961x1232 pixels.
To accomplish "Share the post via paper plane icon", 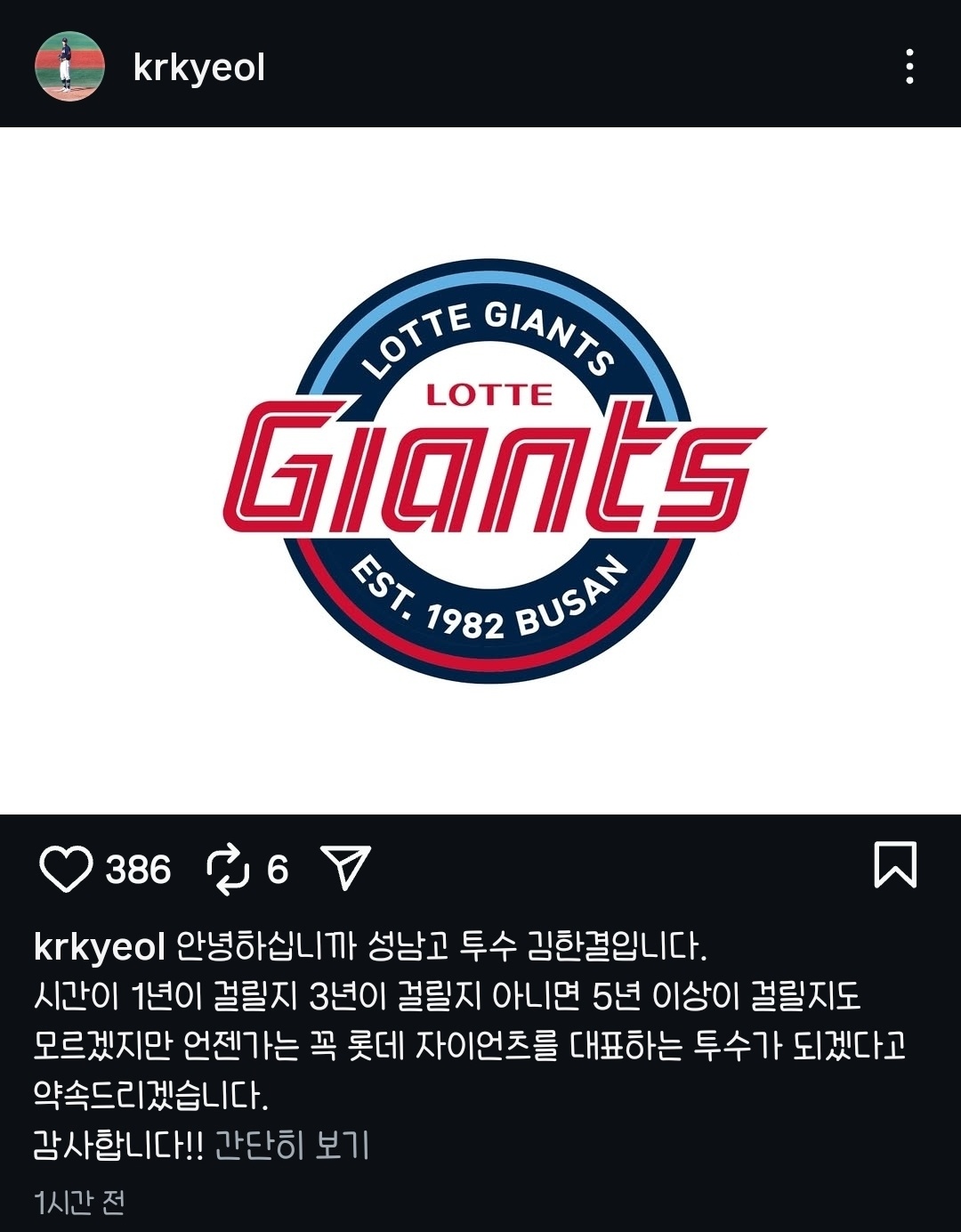I will pyautogui.click(x=345, y=867).
